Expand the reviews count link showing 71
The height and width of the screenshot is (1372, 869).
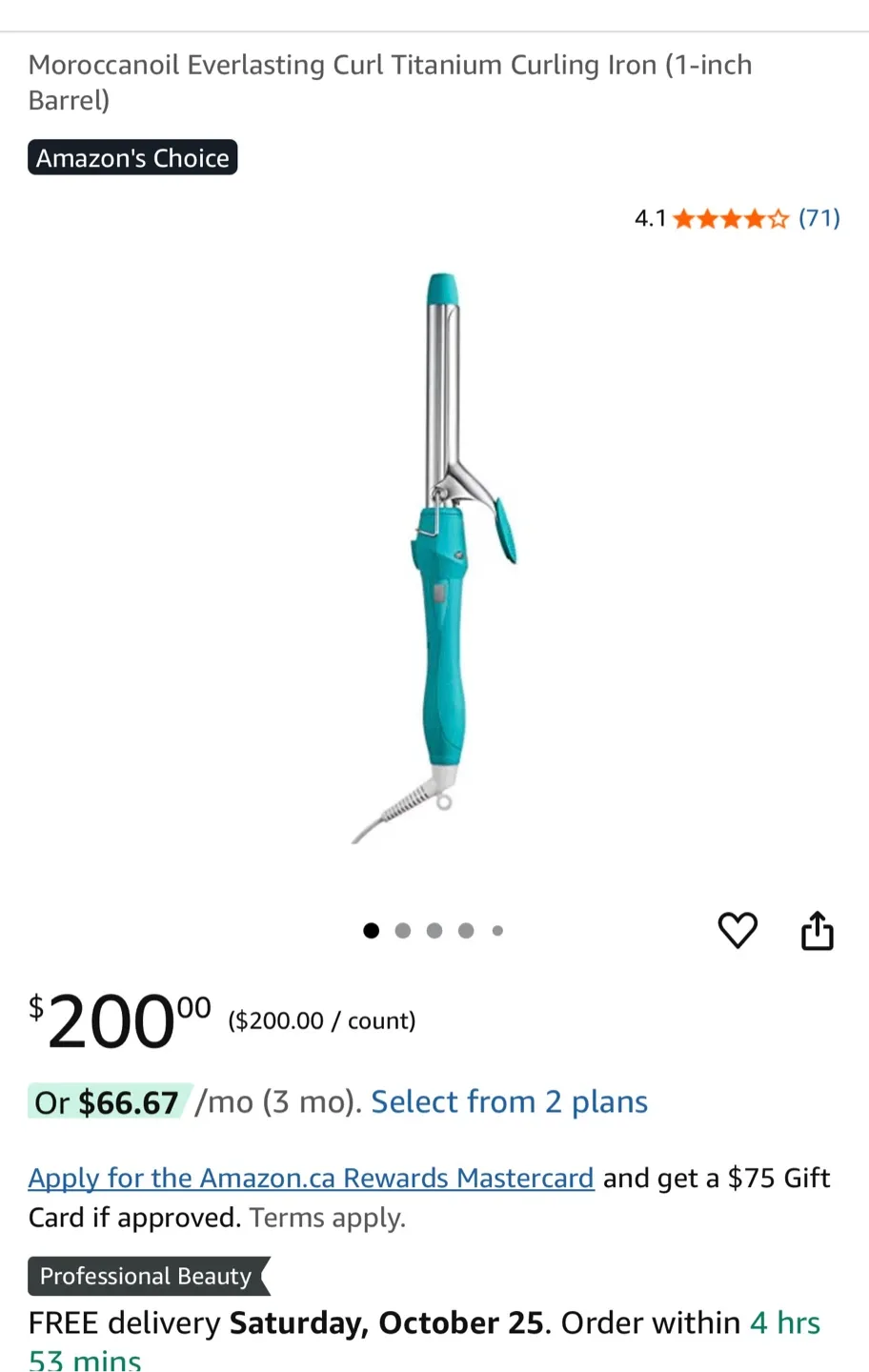click(x=818, y=218)
